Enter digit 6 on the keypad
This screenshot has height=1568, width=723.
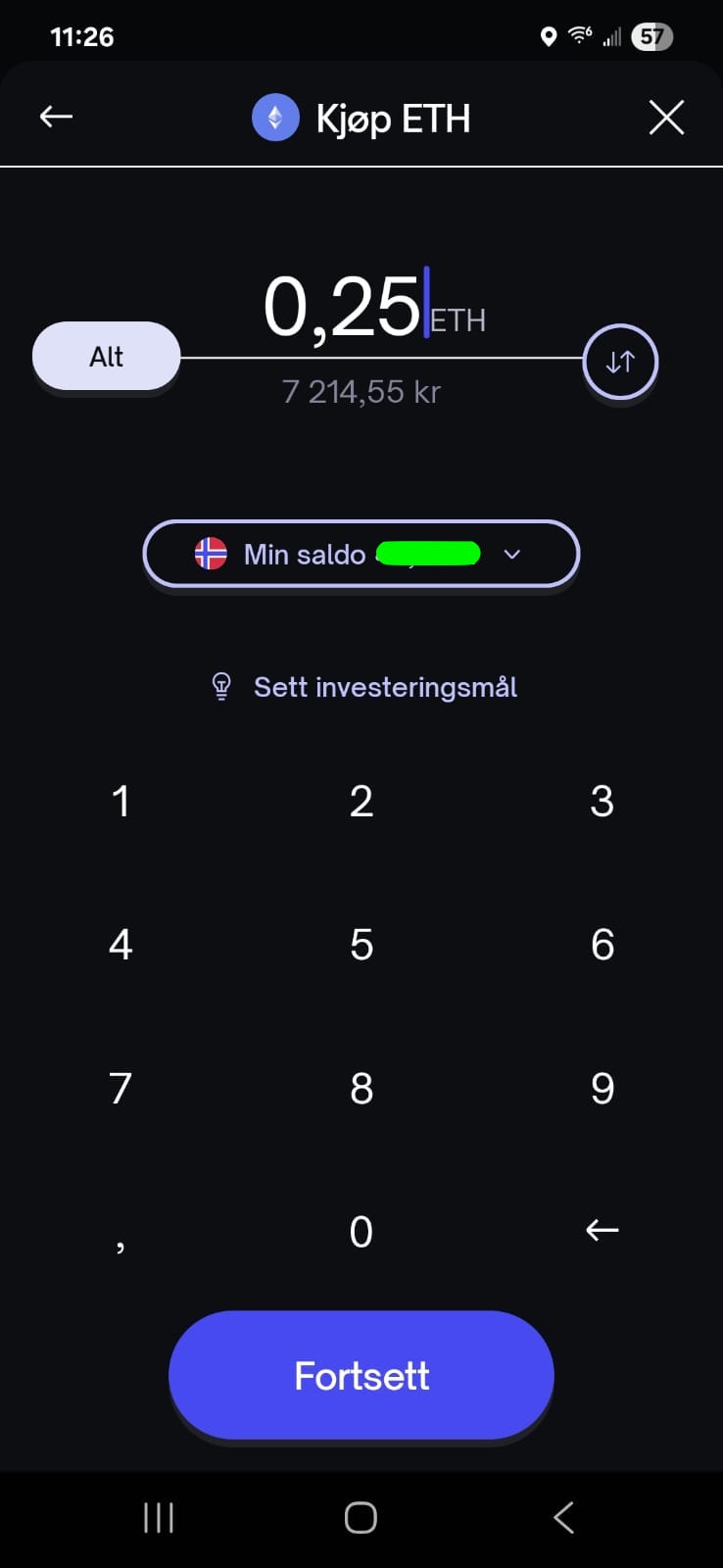[x=602, y=945]
